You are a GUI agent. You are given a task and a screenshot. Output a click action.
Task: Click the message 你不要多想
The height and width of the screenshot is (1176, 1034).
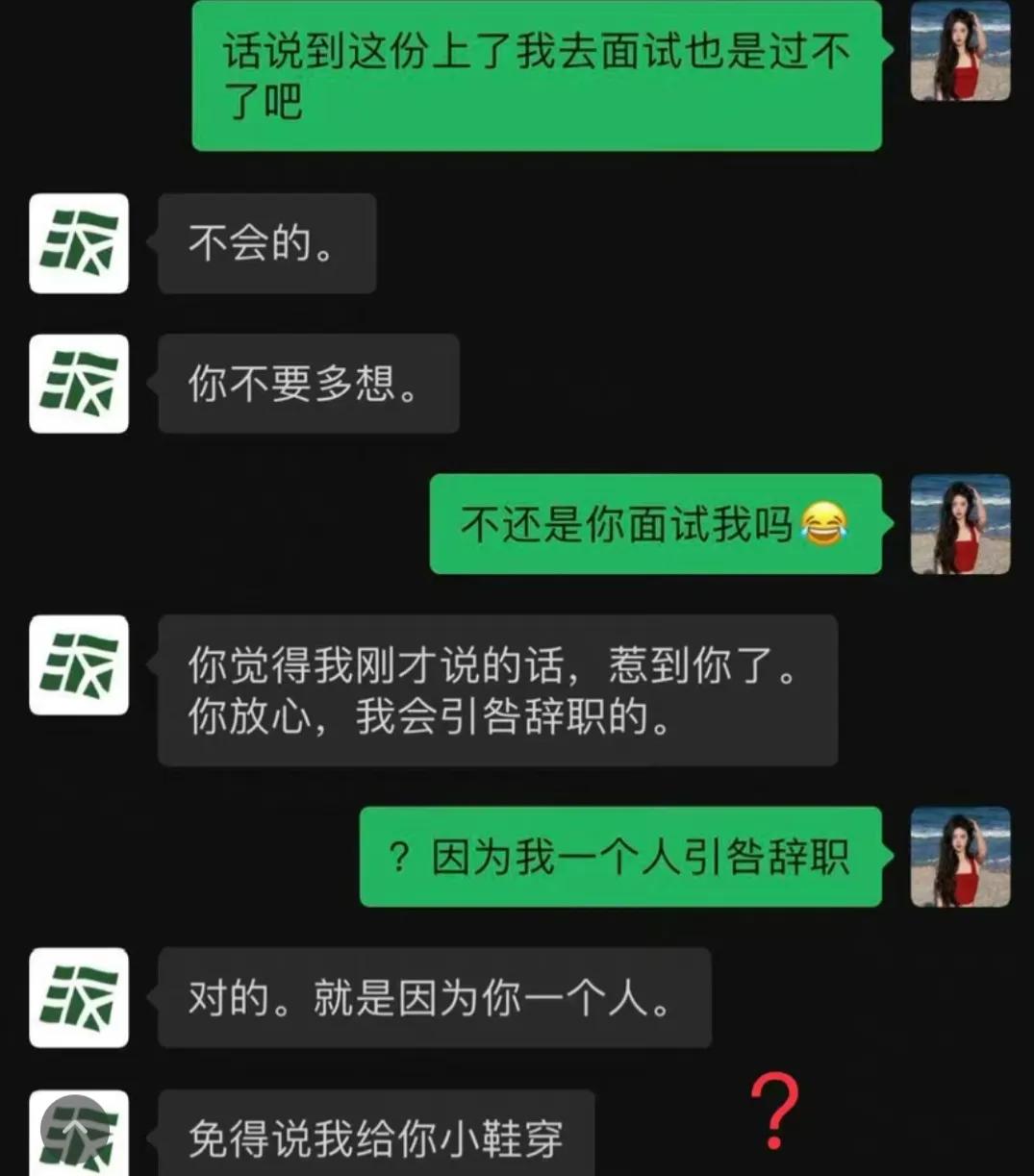click(308, 384)
